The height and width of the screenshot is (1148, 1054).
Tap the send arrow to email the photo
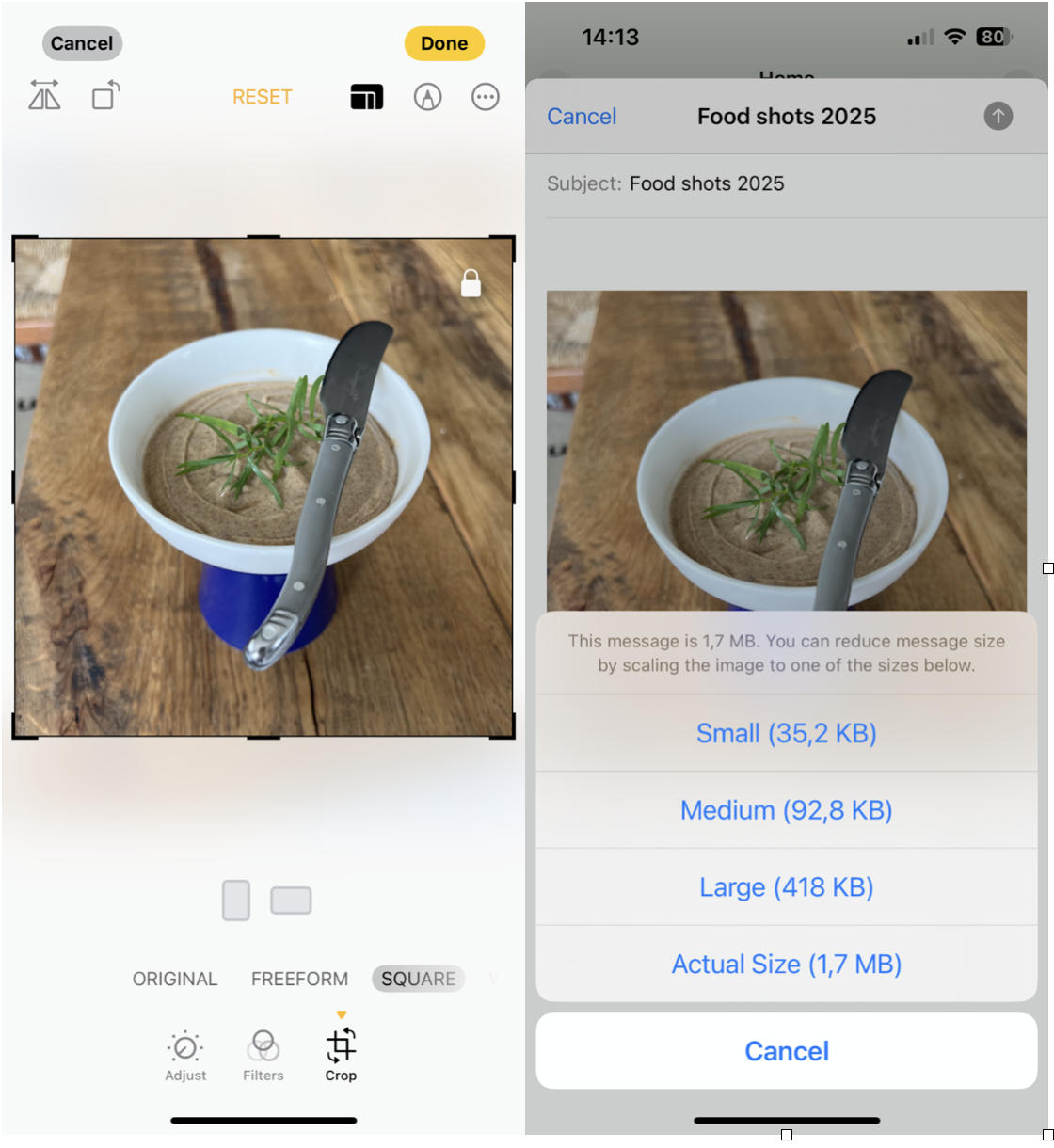(x=997, y=116)
